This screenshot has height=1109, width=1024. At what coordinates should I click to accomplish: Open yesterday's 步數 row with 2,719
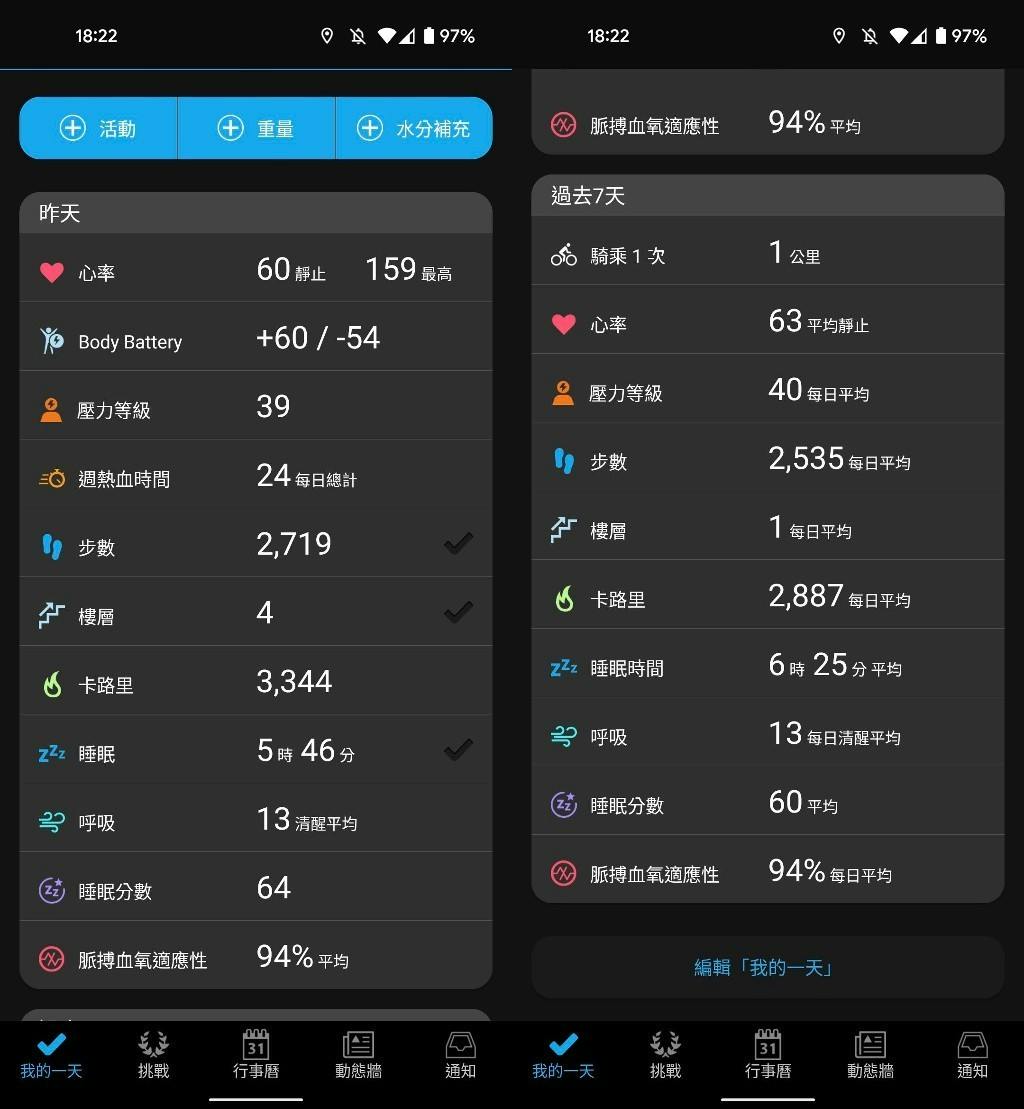(x=255, y=546)
